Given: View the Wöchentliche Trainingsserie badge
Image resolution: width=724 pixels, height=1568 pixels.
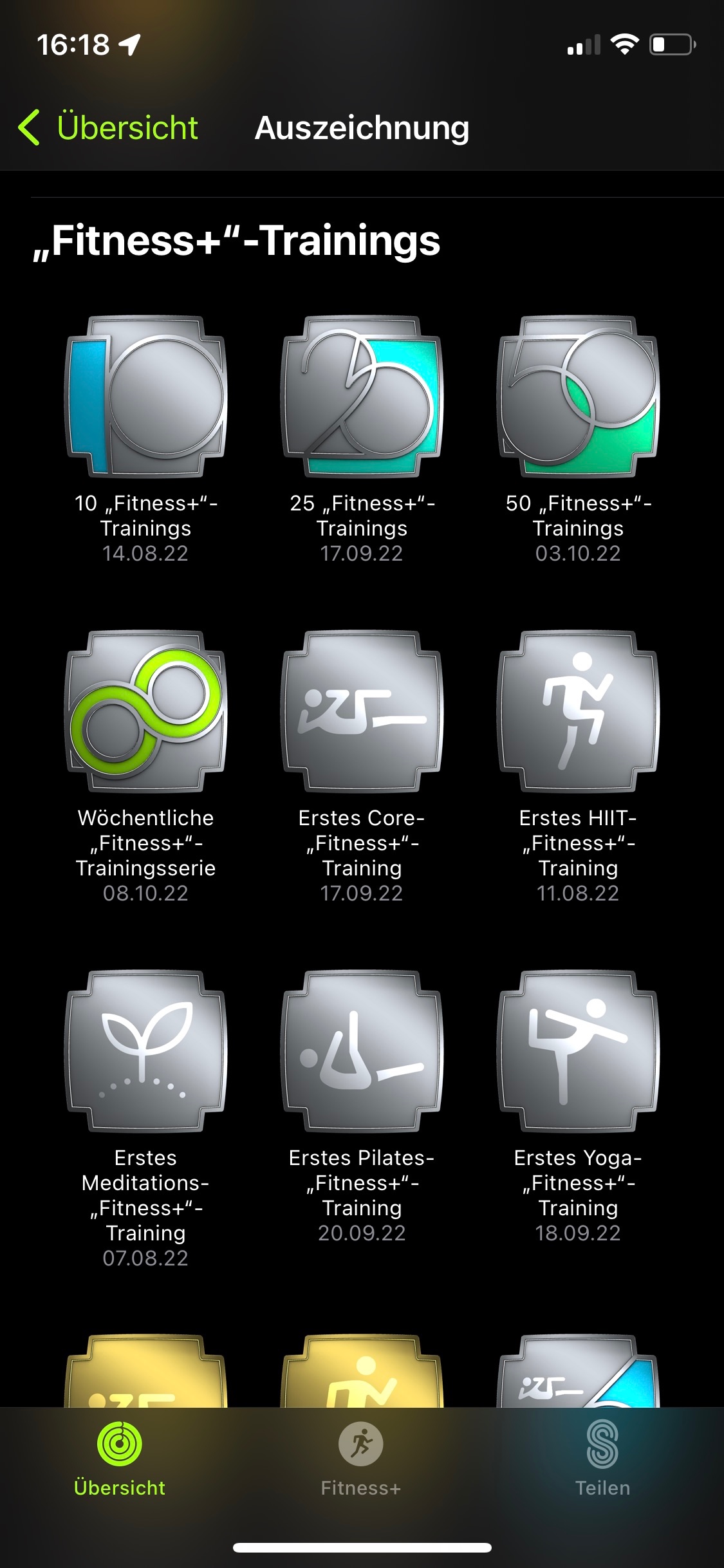Looking at the screenshot, I should point(145,711).
